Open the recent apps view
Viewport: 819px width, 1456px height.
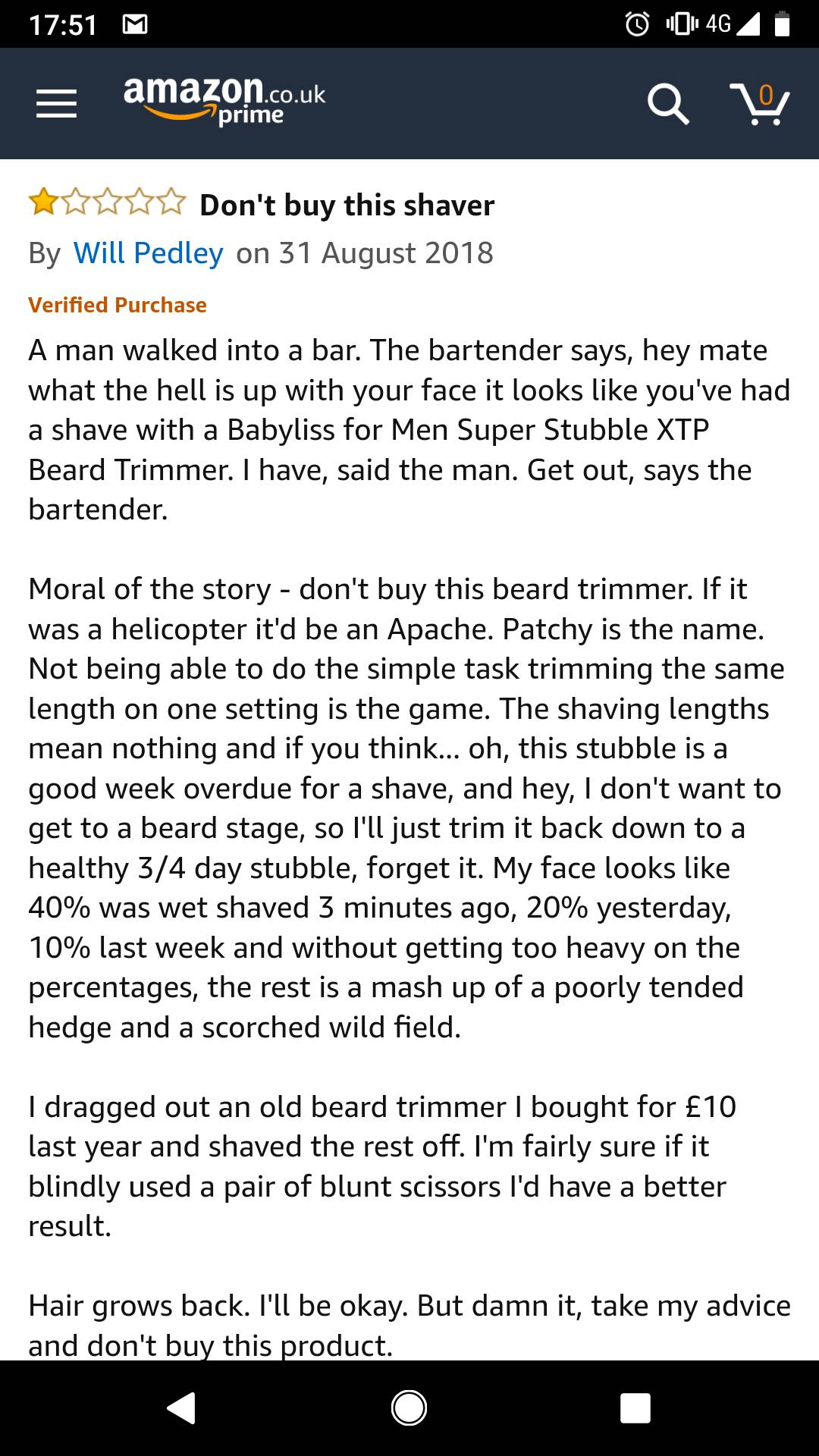coord(635,1407)
